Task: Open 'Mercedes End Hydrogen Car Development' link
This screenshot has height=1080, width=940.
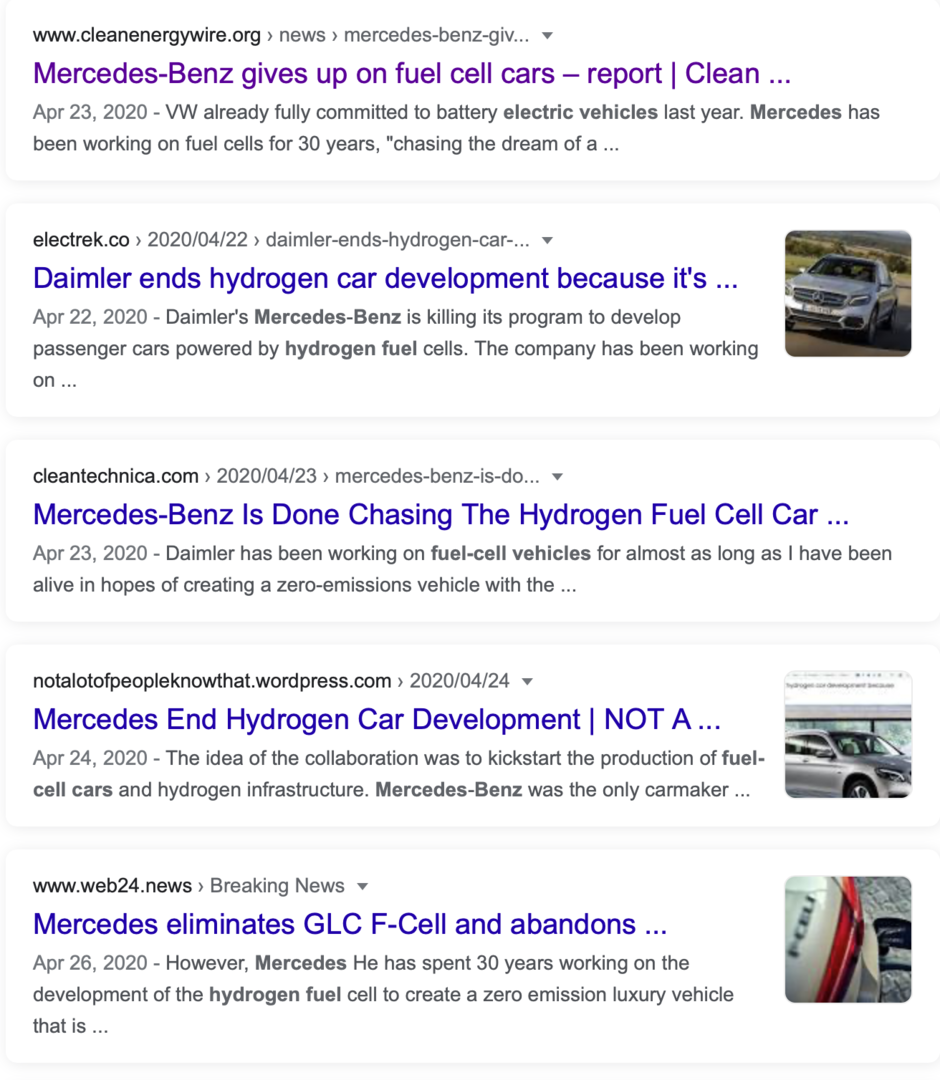Action: click(376, 719)
